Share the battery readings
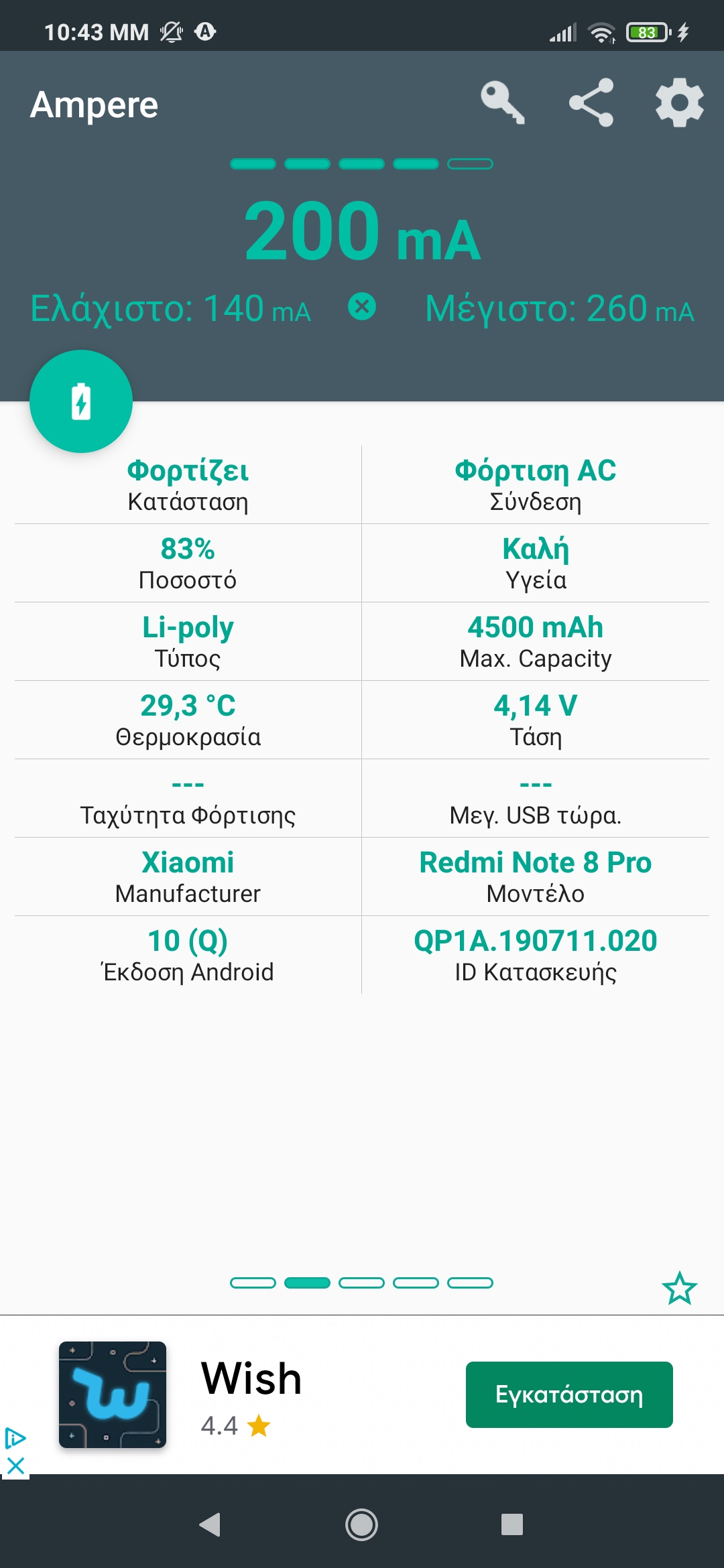The width and height of the screenshot is (724, 1568). point(591,103)
